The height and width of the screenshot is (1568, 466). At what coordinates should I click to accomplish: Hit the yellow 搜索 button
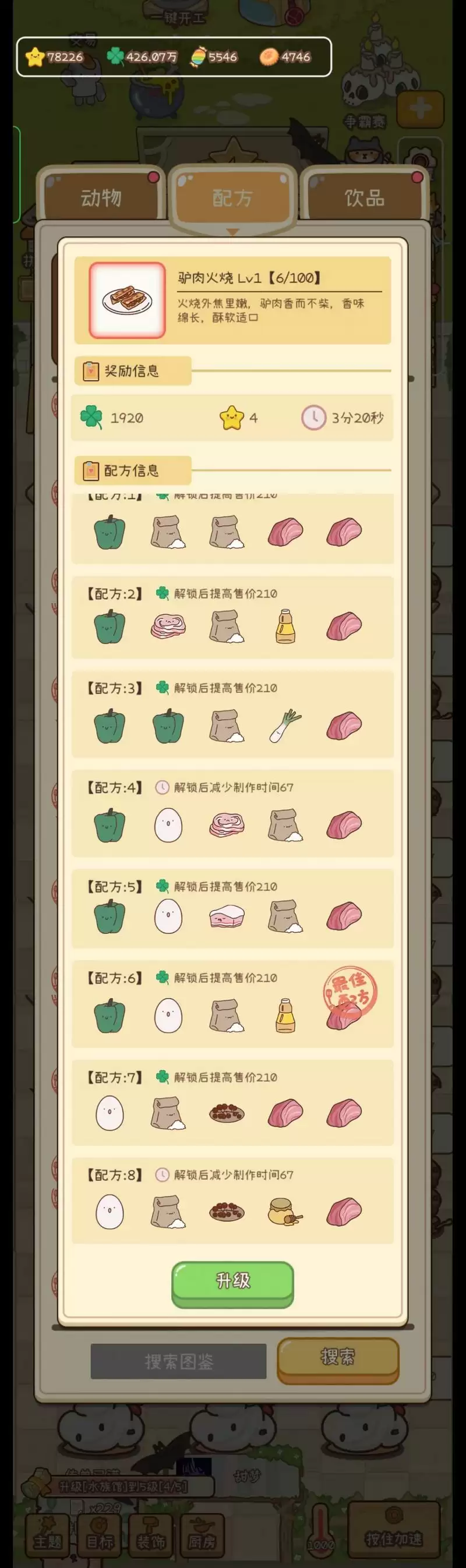click(338, 1357)
